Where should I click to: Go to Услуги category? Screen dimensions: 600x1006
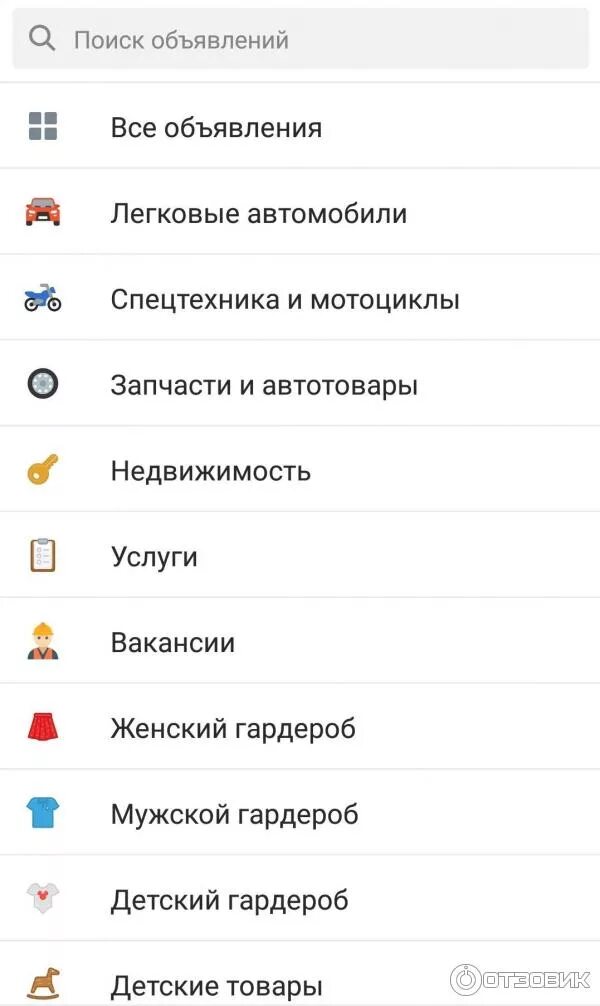(x=300, y=556)
